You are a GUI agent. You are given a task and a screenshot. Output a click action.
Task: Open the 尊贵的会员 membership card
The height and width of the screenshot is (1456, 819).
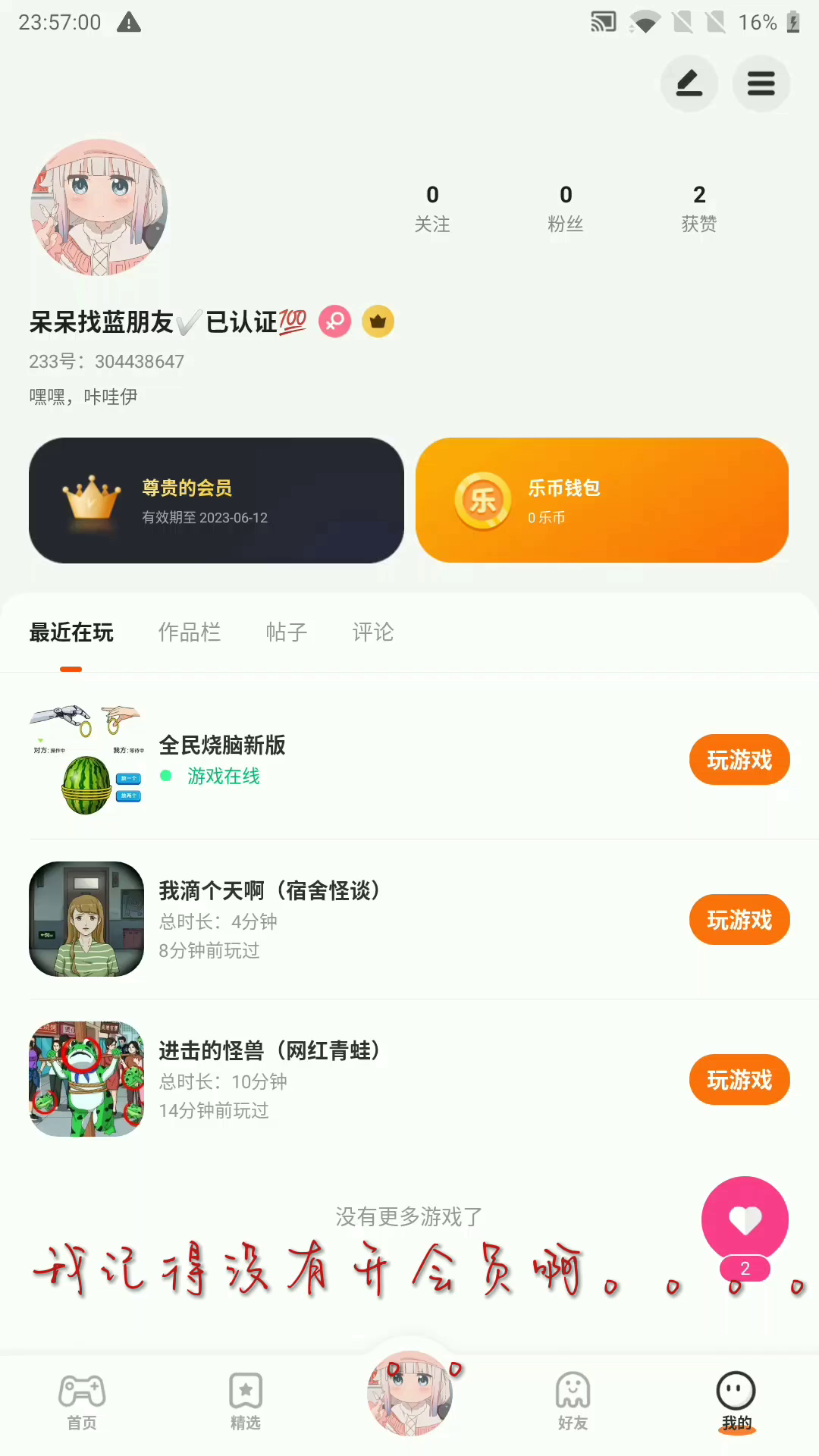click(216, 500)
